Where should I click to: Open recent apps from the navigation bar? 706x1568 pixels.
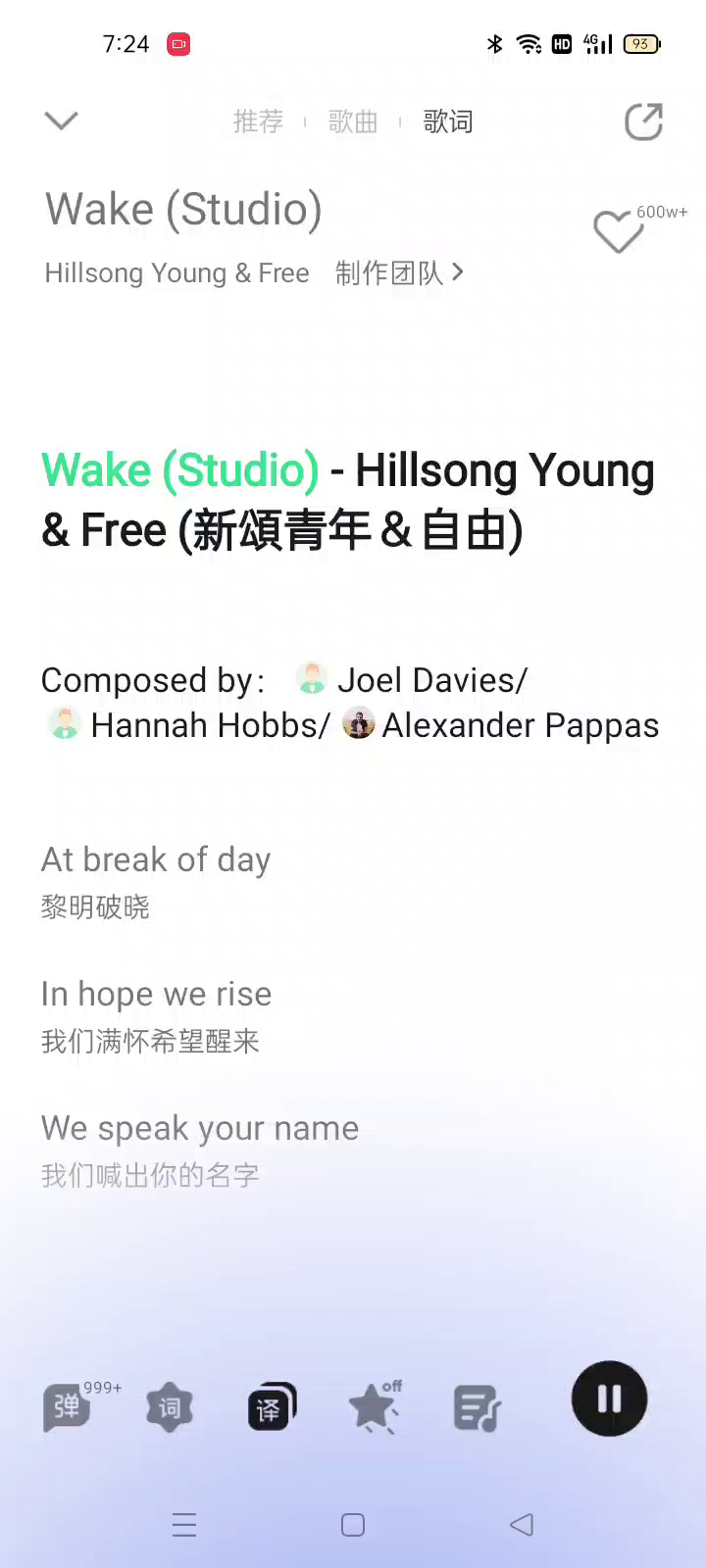(x=184, y=1525)
